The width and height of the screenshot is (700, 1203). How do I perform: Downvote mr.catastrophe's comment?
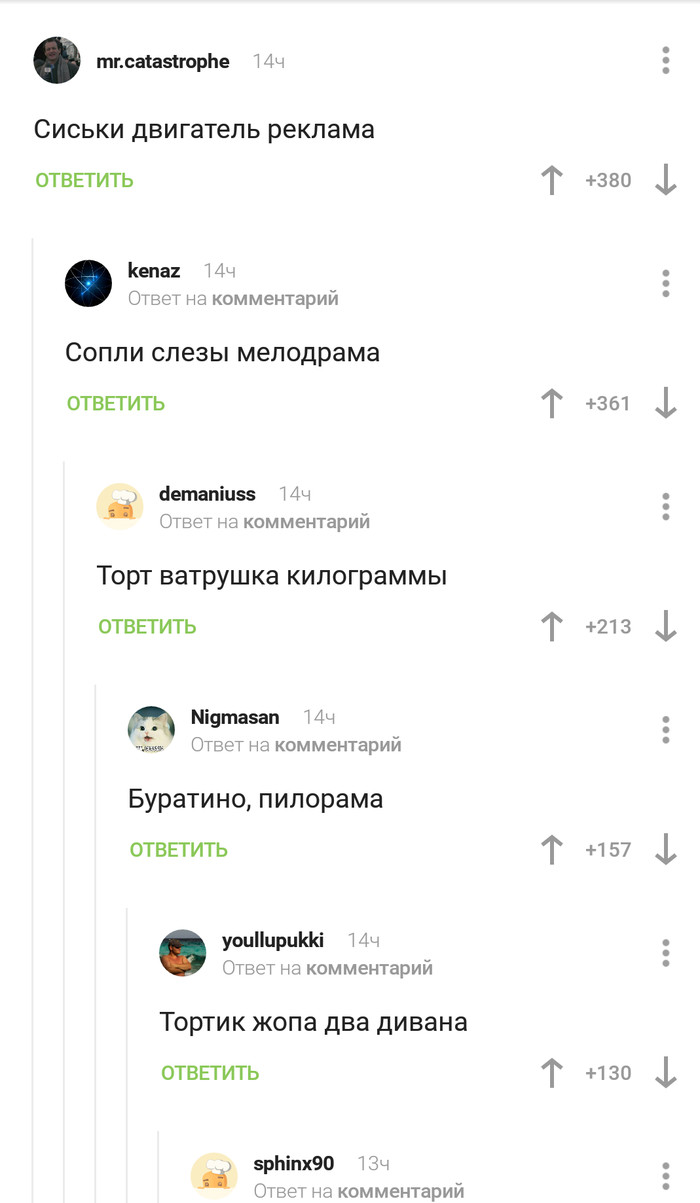(666, 181)
